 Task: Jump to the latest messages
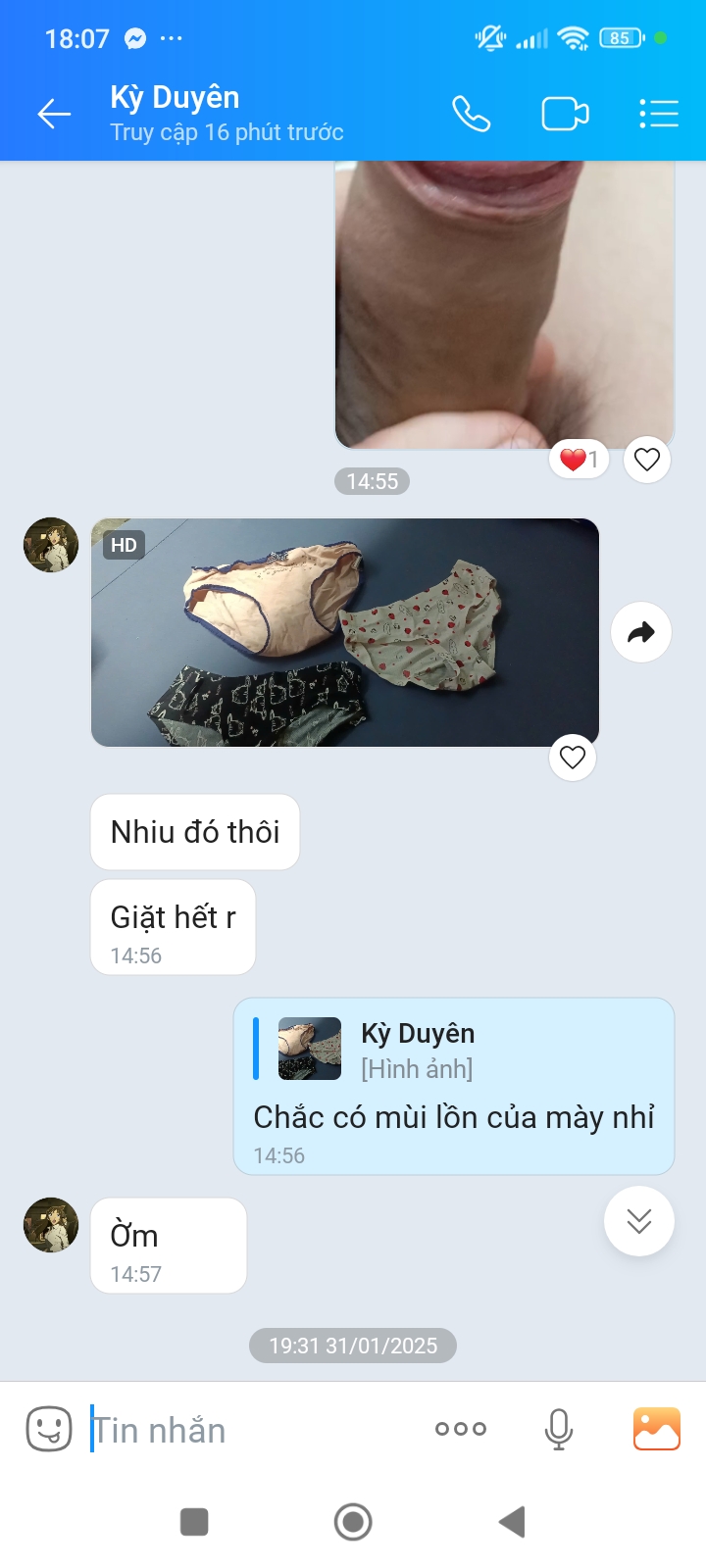(x=638, y=1220)
